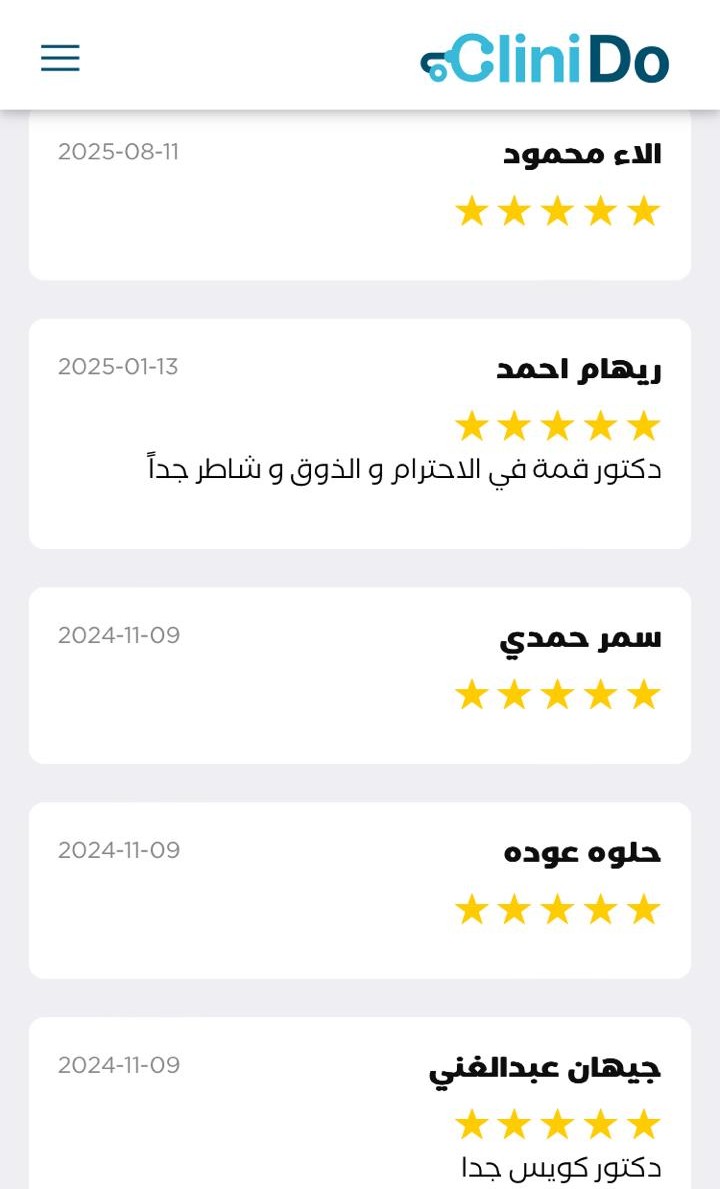Open the hamburger navigation menu

59,58
